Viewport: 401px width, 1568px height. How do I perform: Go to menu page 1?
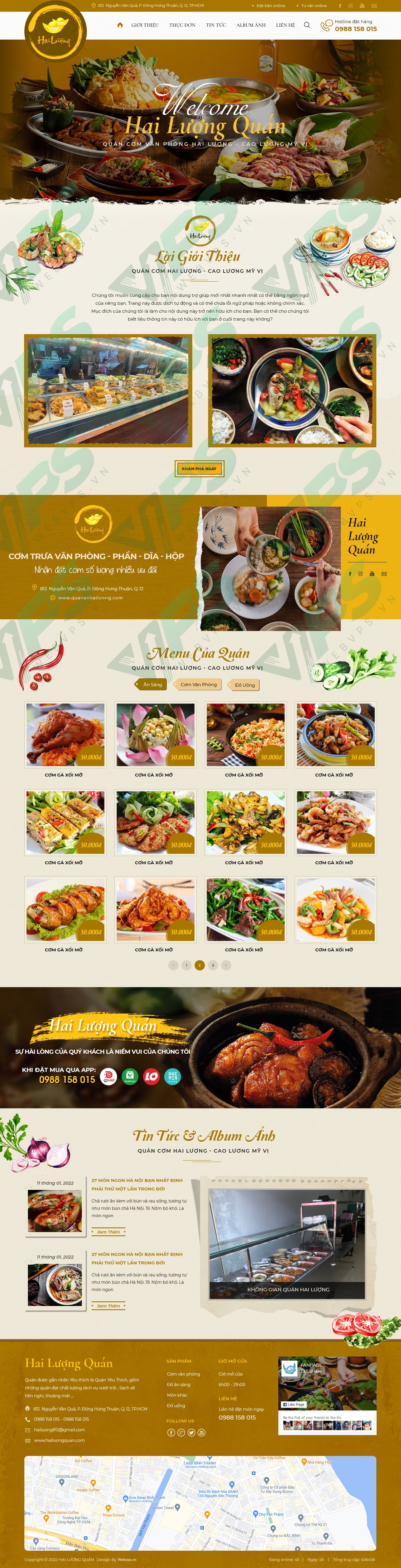[x=186, y=965]
